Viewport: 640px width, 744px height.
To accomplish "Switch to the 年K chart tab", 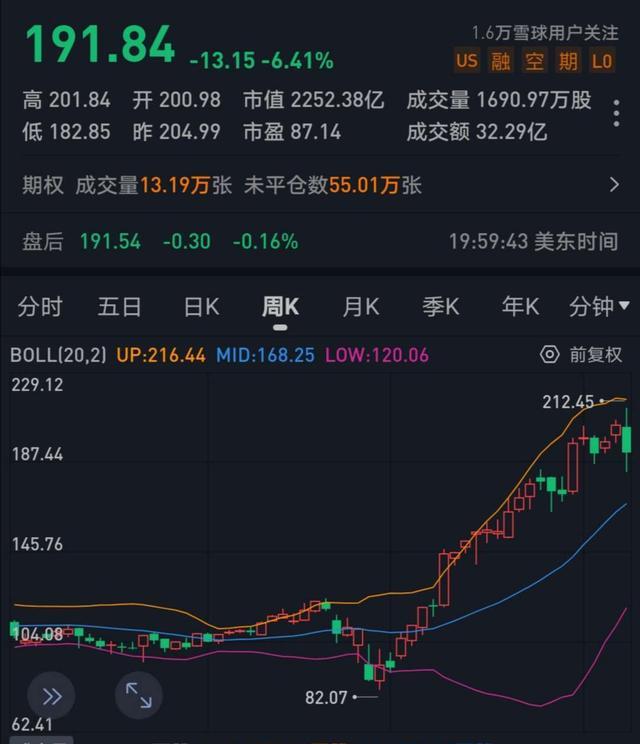I will click(x=520, y=307).
